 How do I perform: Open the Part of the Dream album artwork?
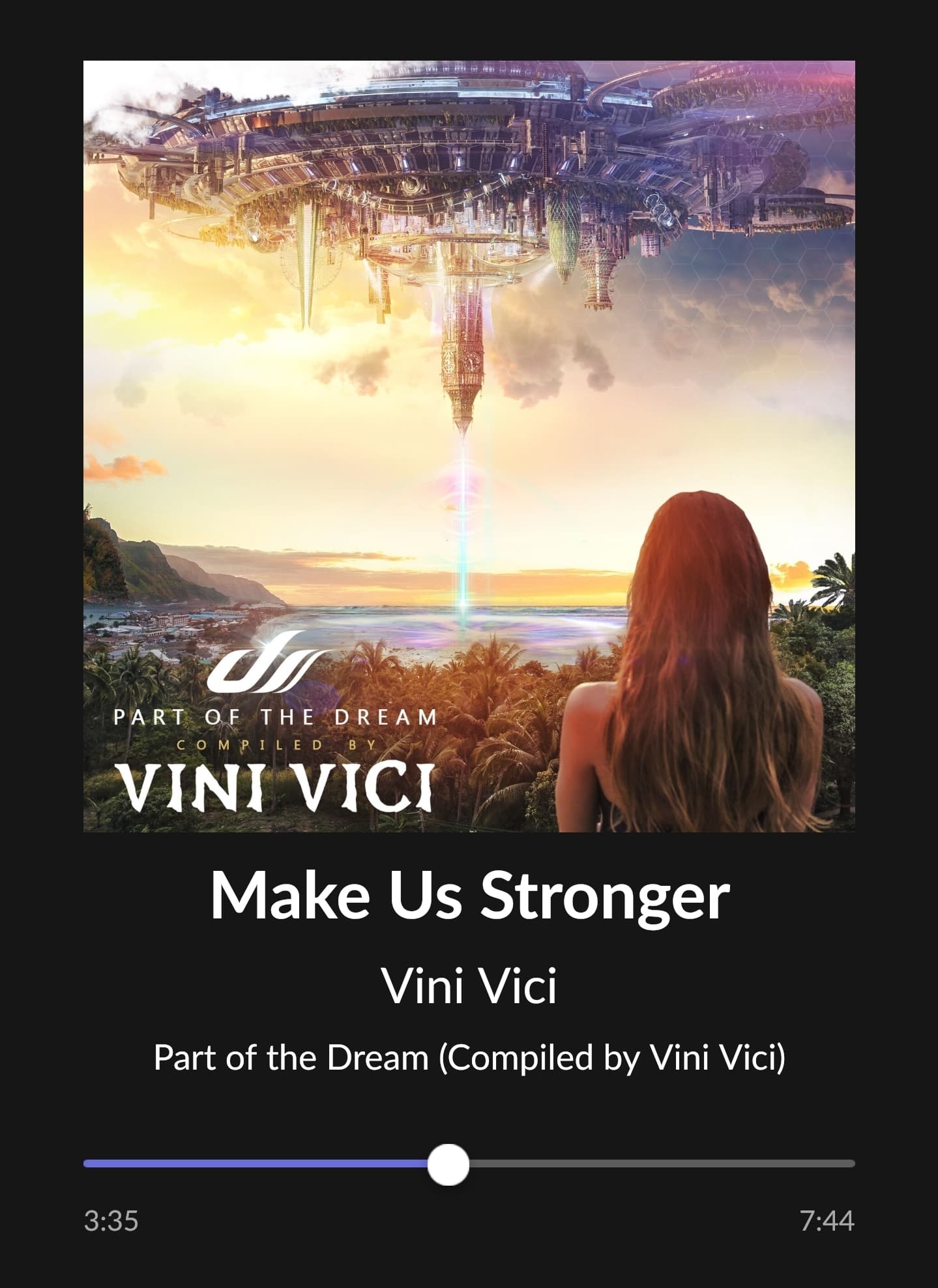(x=469, y=446)
